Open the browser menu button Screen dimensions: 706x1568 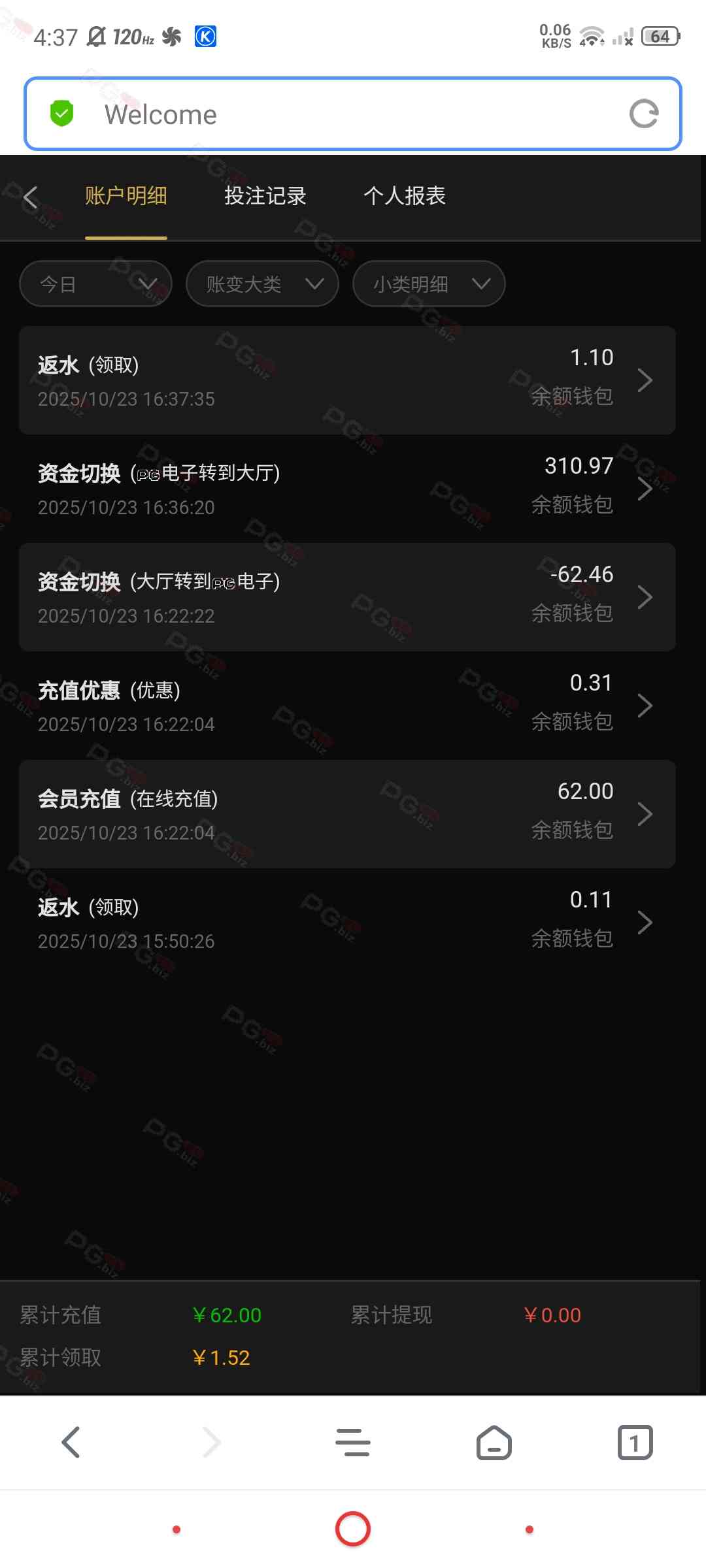pos(353,1443)
